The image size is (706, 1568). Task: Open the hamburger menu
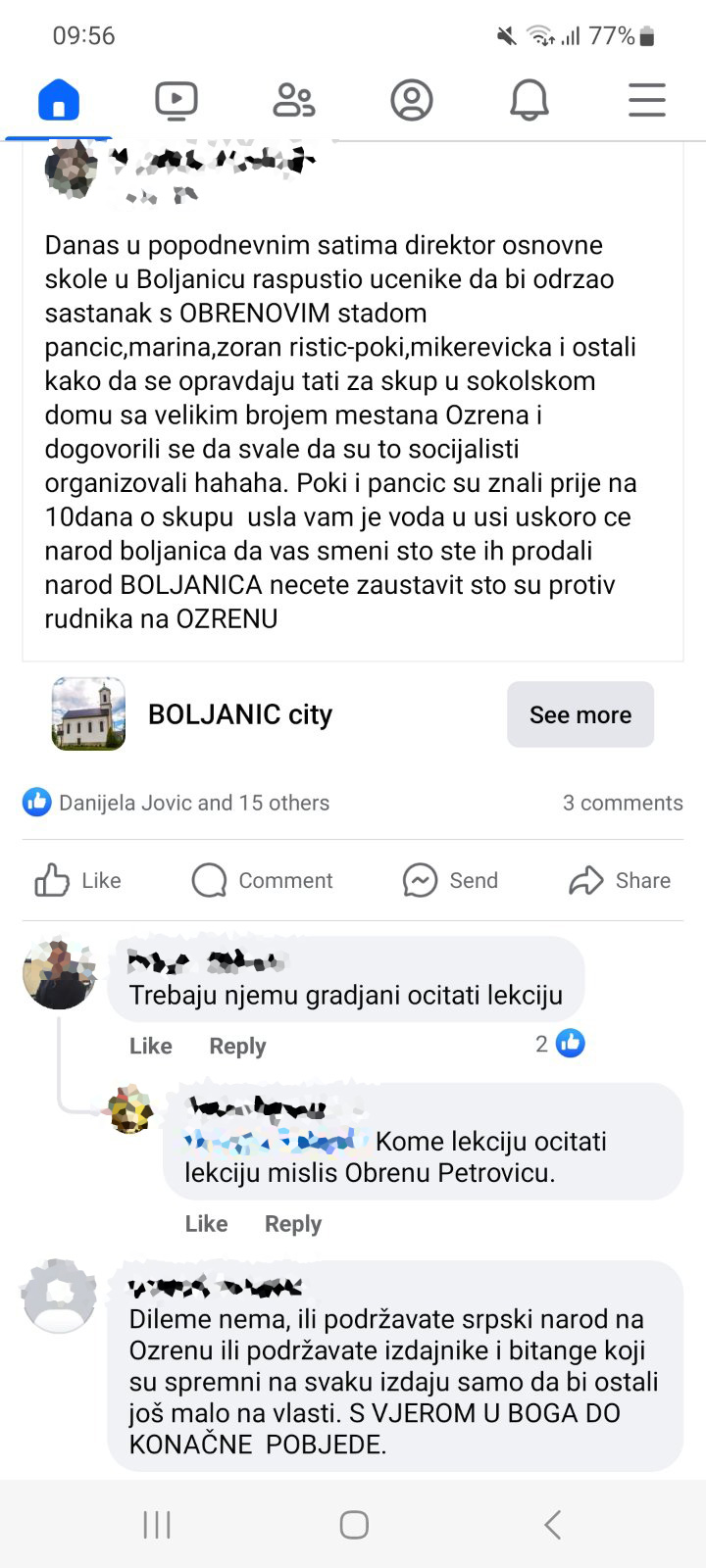tap(647, 100)
